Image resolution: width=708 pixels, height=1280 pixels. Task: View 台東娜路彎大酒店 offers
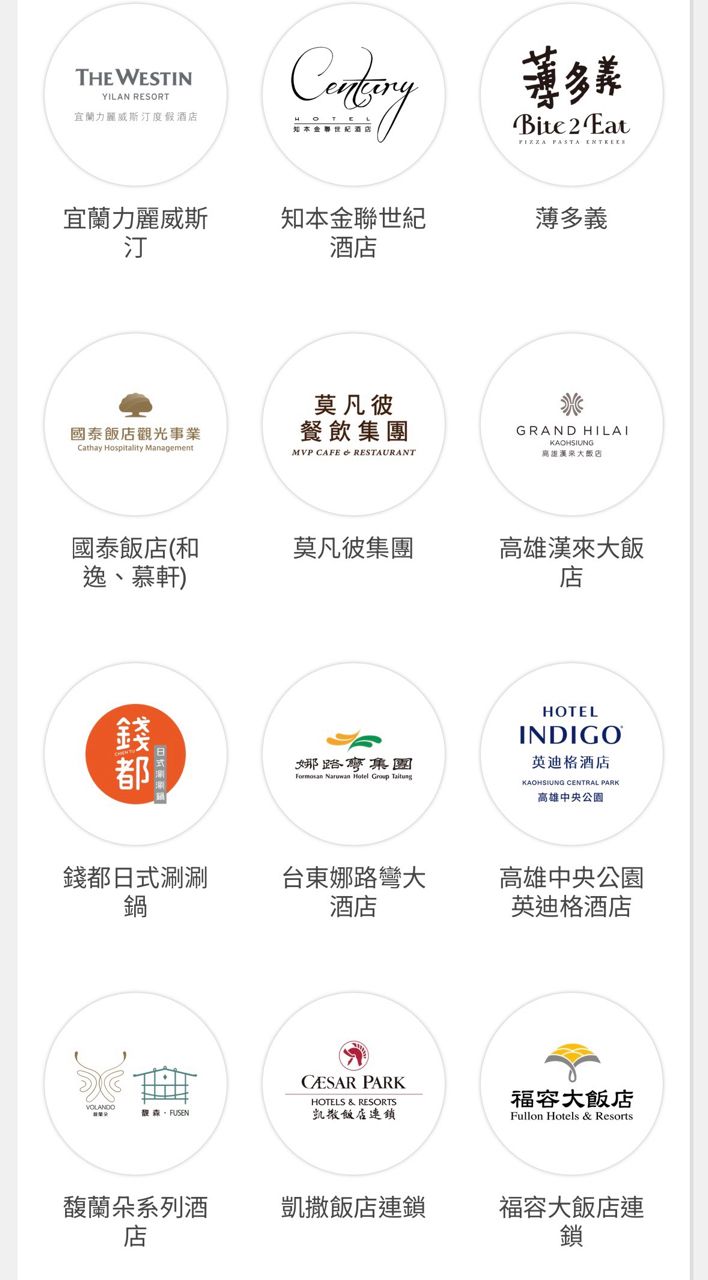tap(354, 754)
